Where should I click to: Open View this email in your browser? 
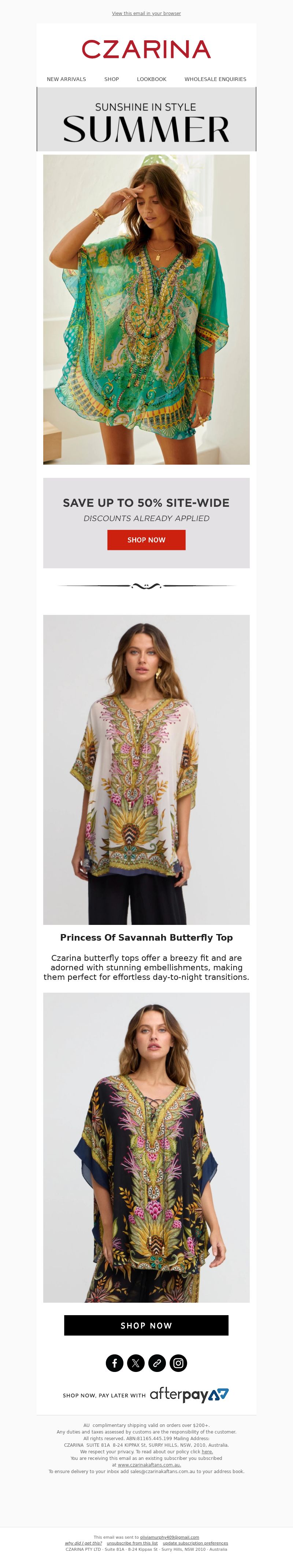[x=146, y=14]
